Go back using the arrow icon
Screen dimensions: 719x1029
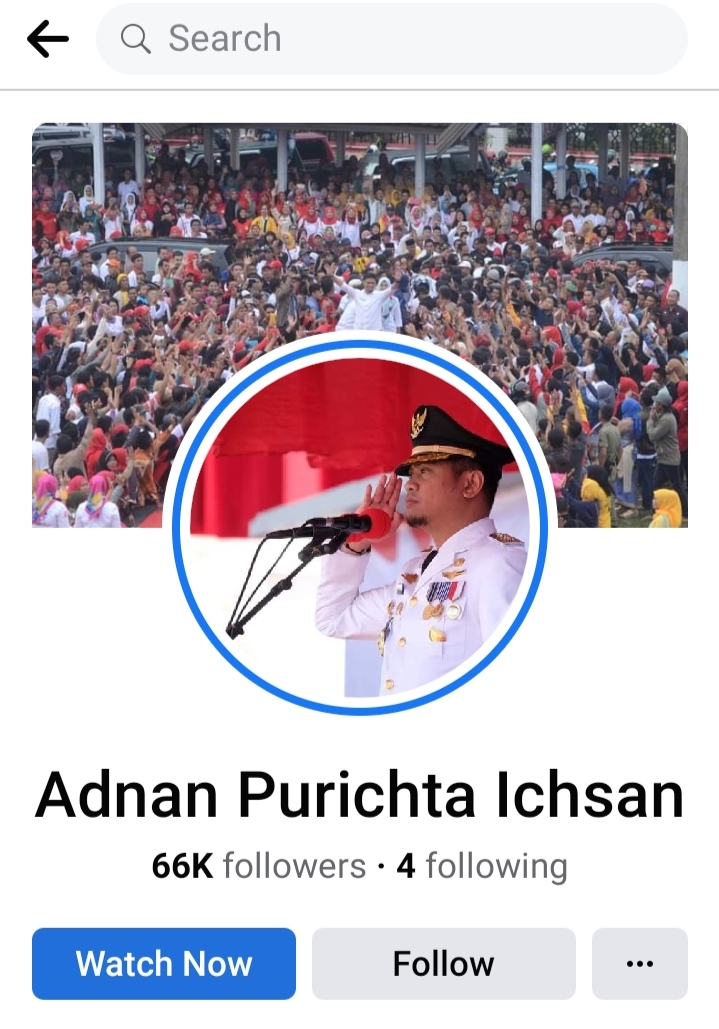[47, 39]
